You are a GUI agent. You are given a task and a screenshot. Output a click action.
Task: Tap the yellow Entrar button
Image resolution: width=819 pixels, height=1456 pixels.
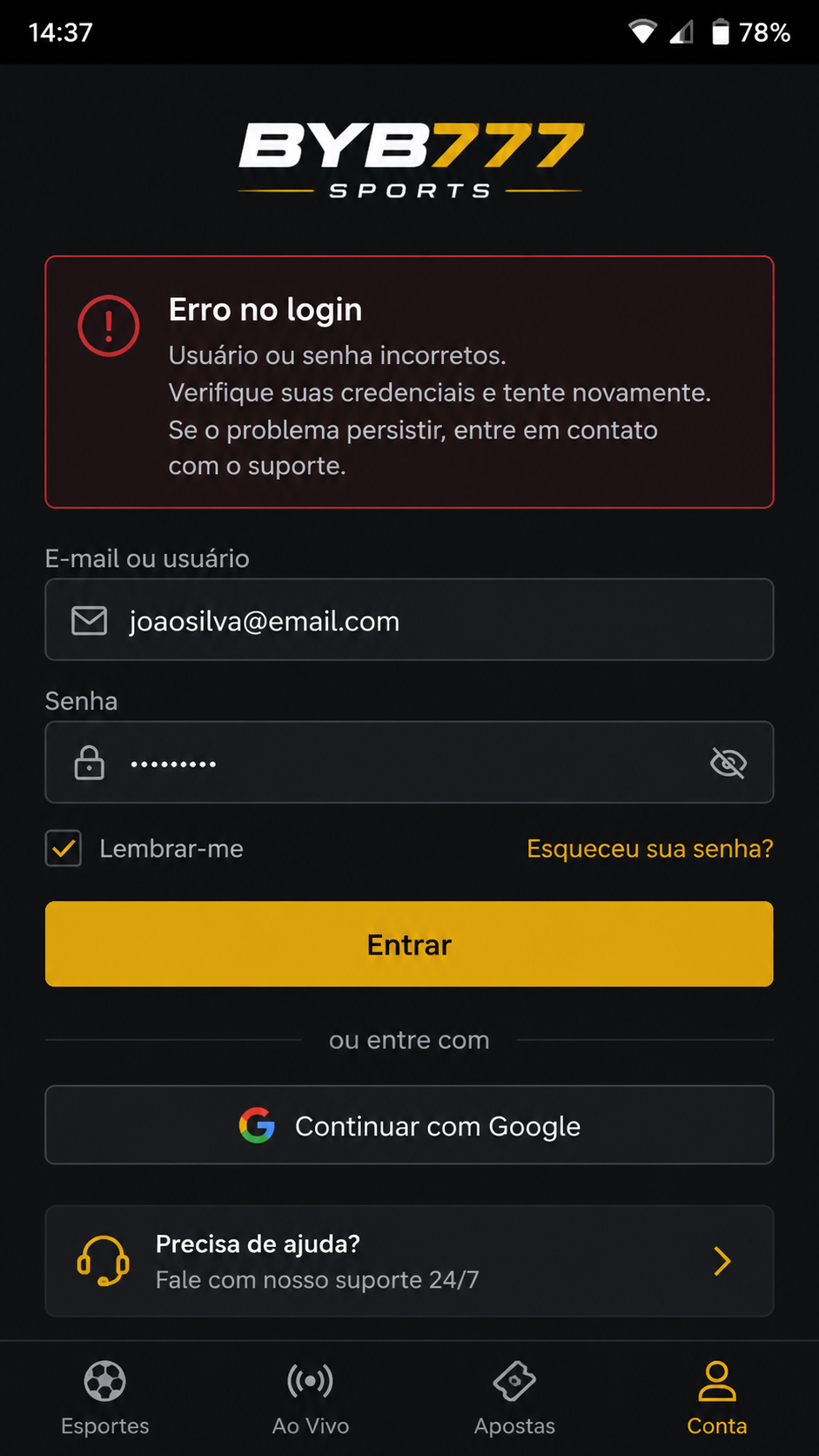409,944
